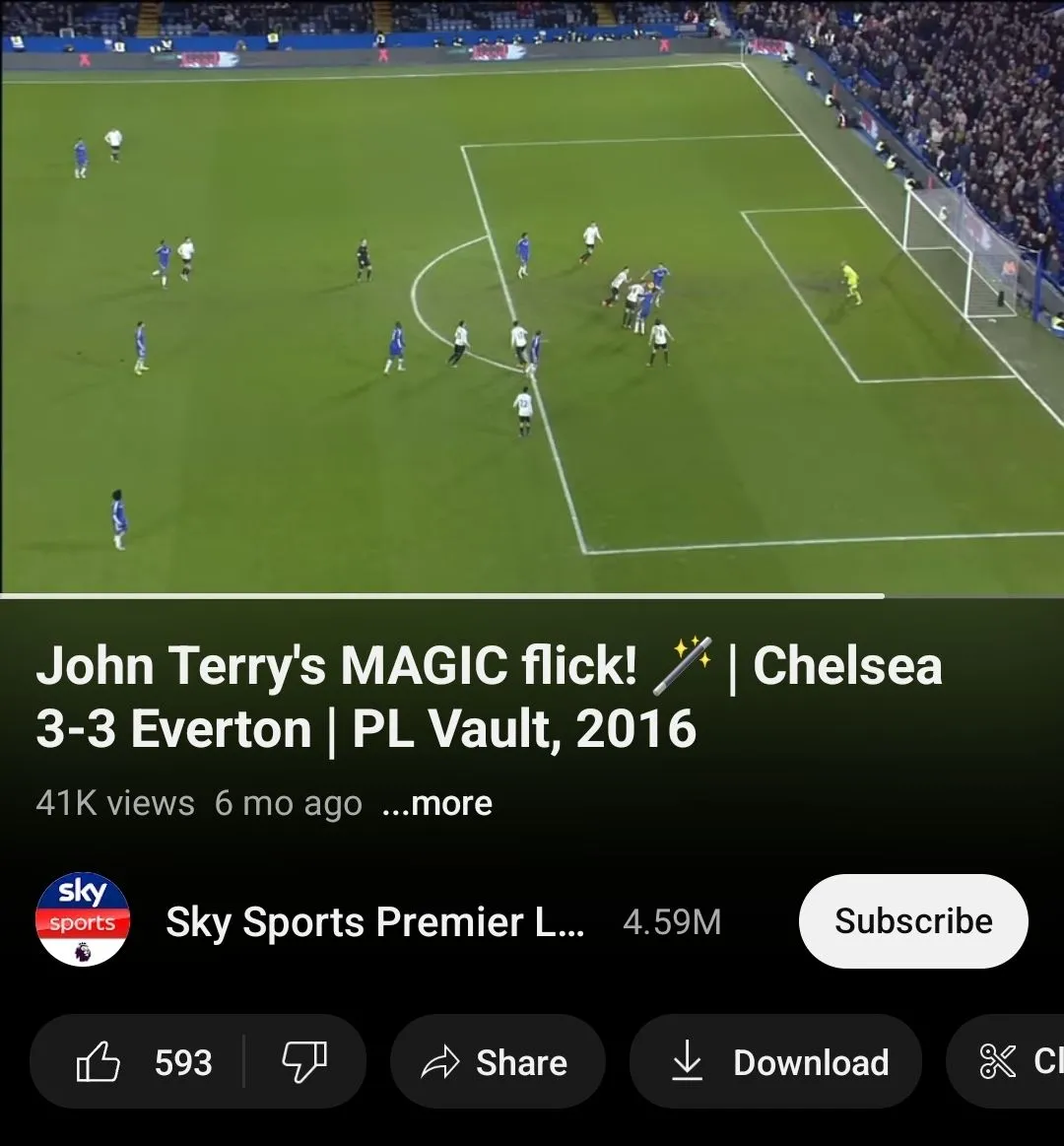Open the Sky Sports Premier League channel
Image resolution: width=1064 pixels, height=1146 pixels.
pyautogui.click(x=374, y=922)
